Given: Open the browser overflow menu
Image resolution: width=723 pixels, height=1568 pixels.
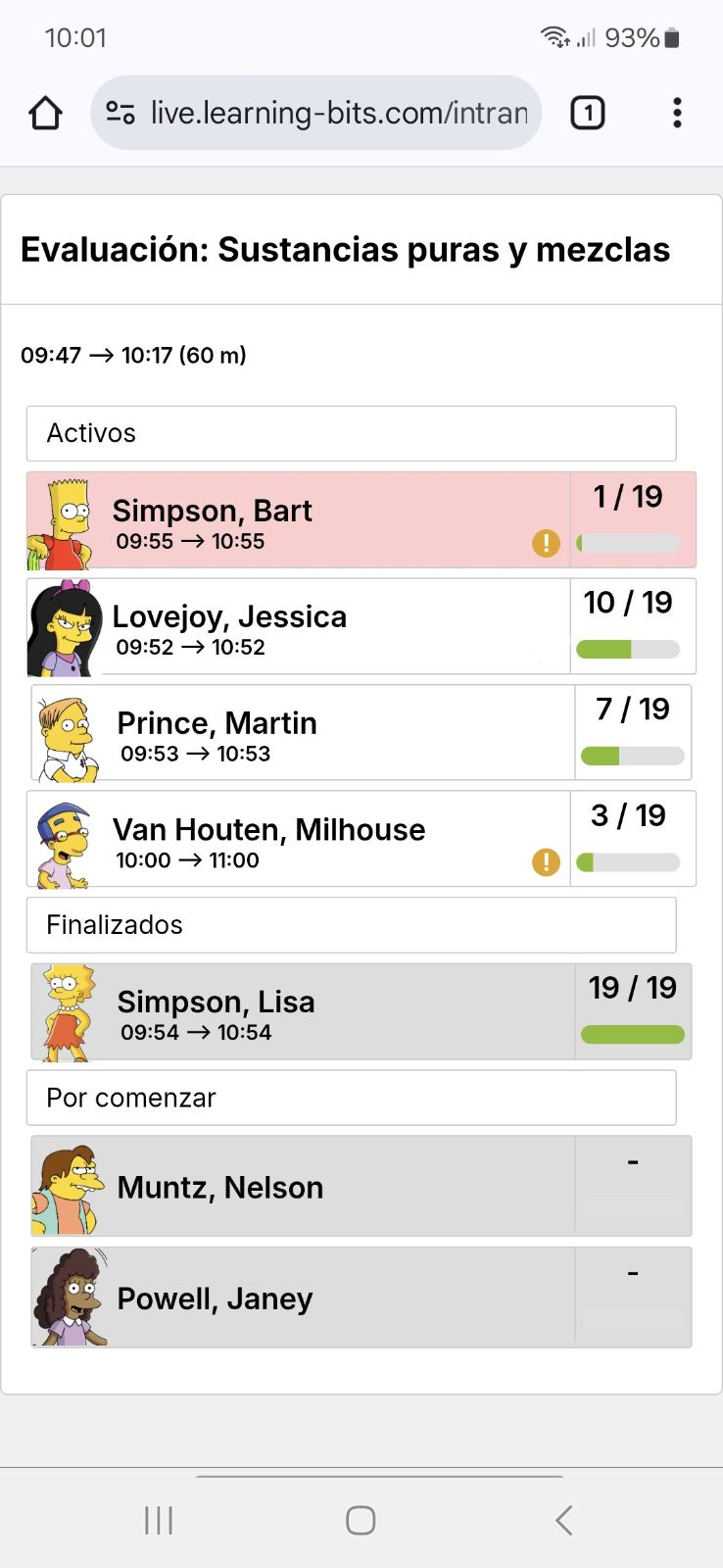Looking at the screenshot, I should 677,114.
